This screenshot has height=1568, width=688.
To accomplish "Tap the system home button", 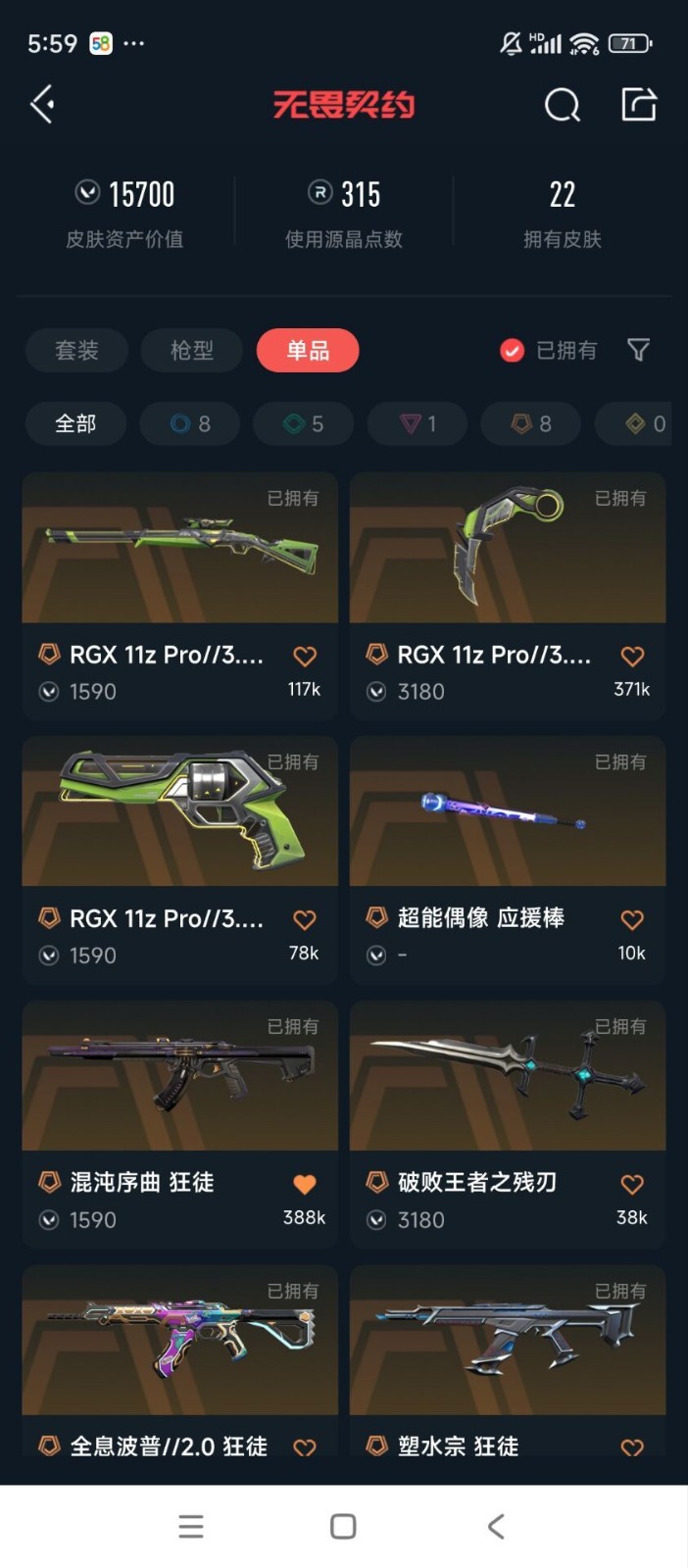I will 343,1526.
